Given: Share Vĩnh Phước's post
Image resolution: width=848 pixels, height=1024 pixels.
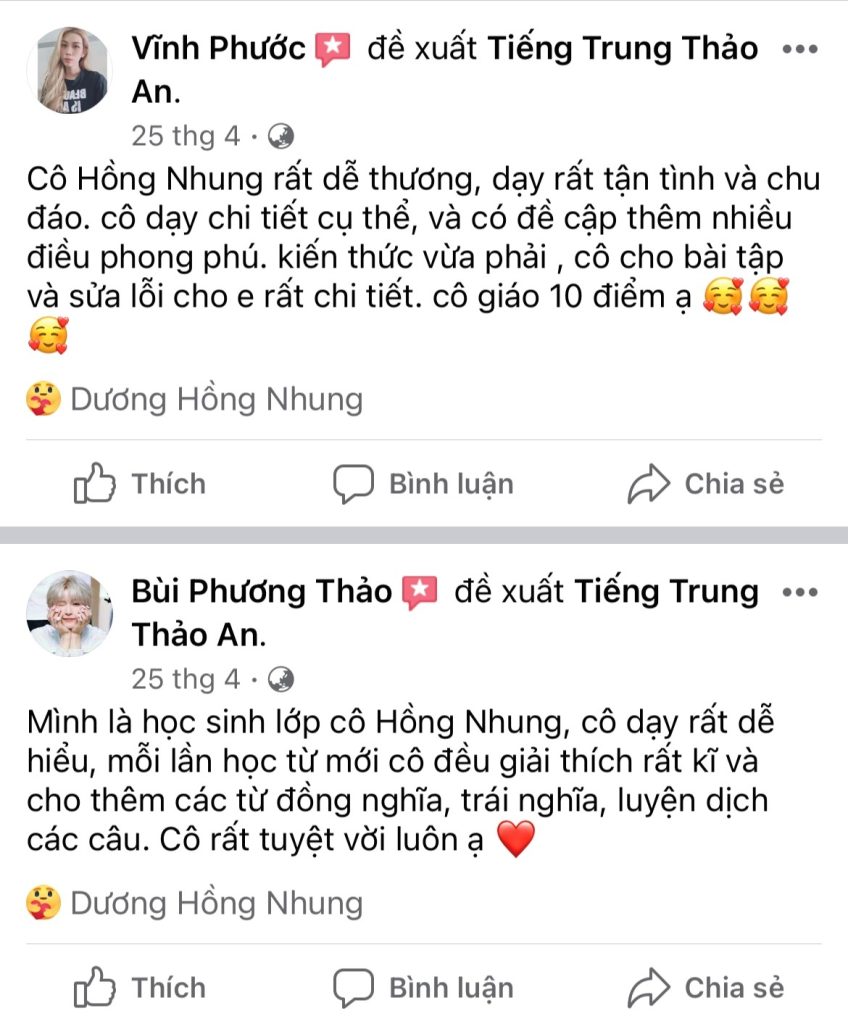Looking at the screenshot, I should [705, 485].
